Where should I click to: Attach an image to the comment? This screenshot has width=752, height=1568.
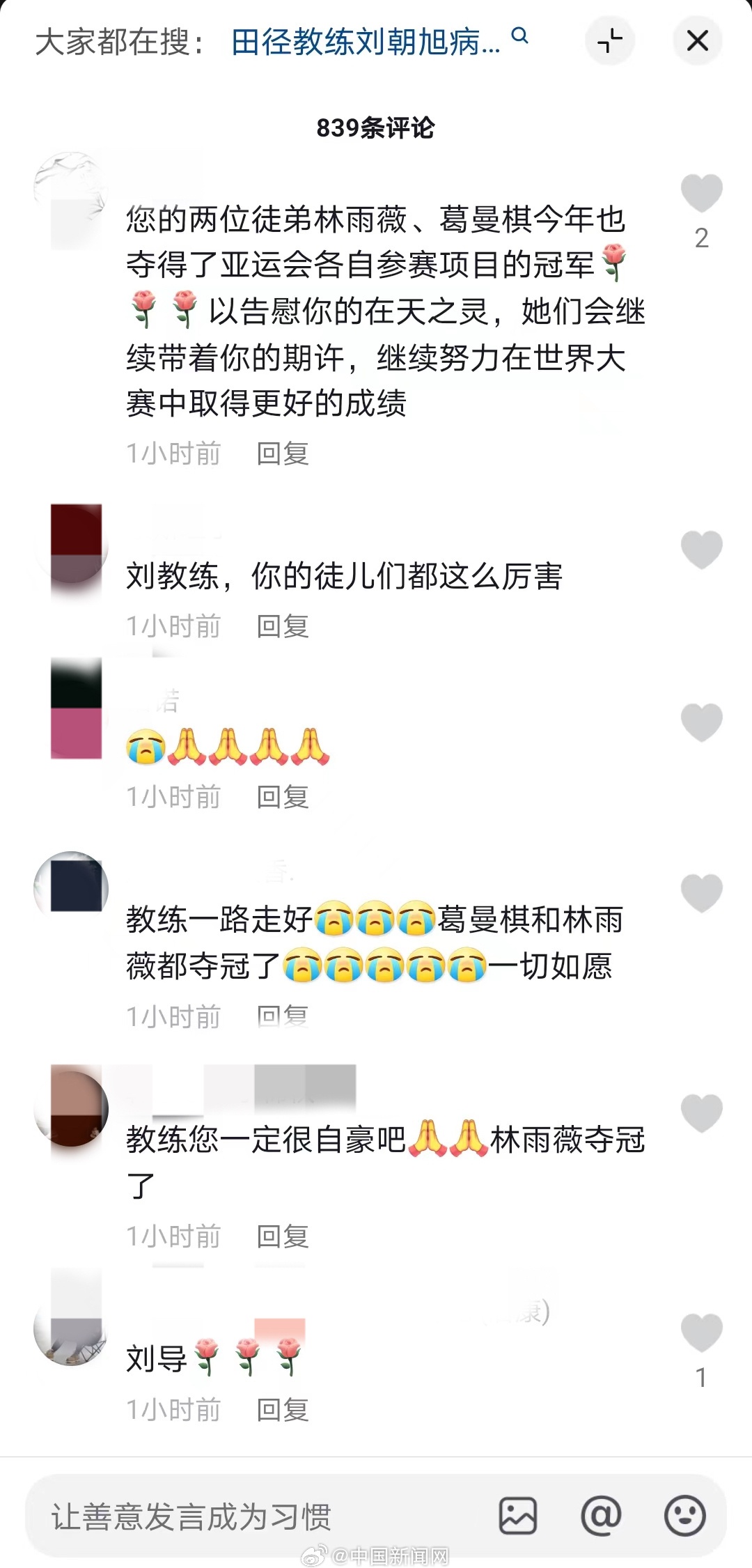517,1516
